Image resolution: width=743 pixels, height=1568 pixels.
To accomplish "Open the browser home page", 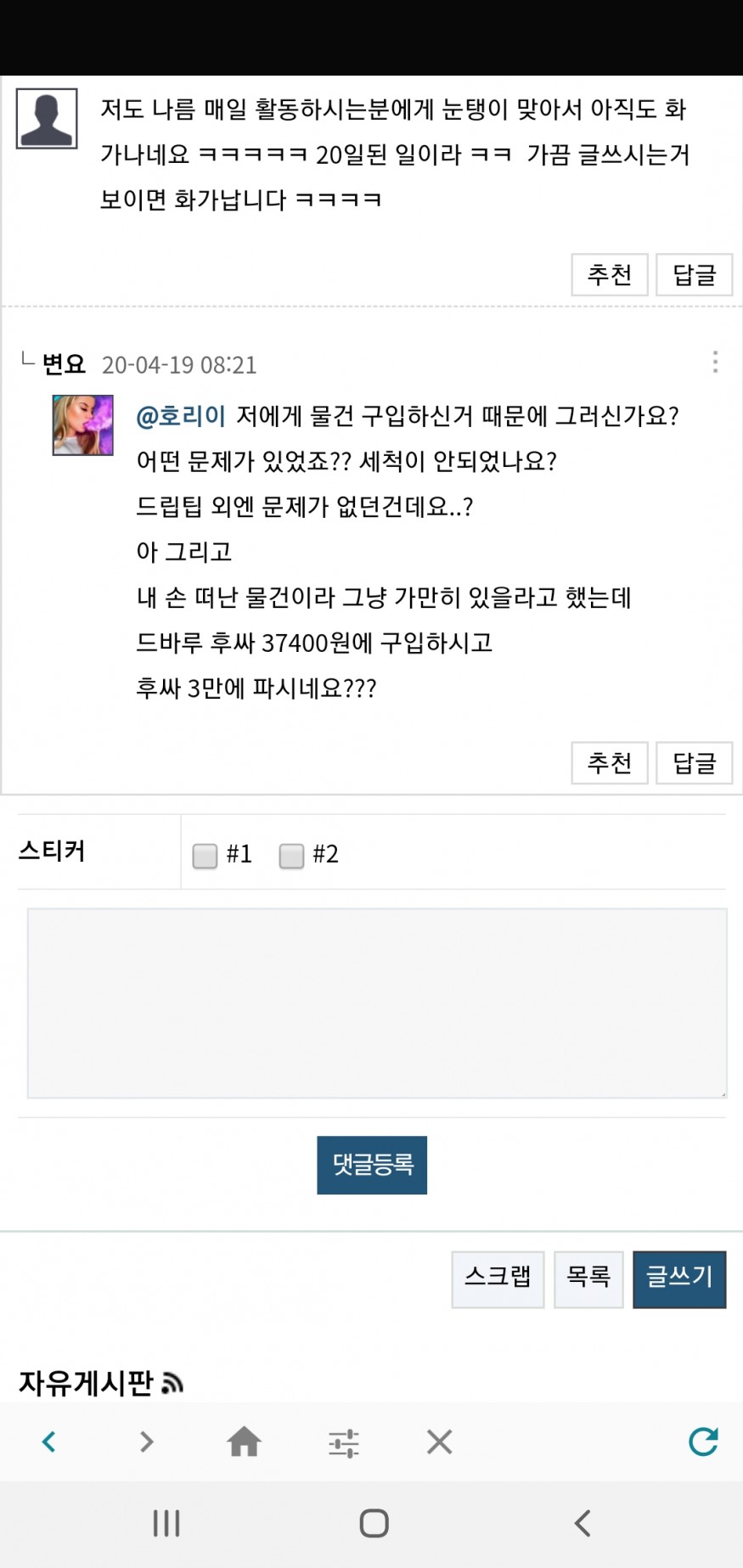I will coord(244,1442).
